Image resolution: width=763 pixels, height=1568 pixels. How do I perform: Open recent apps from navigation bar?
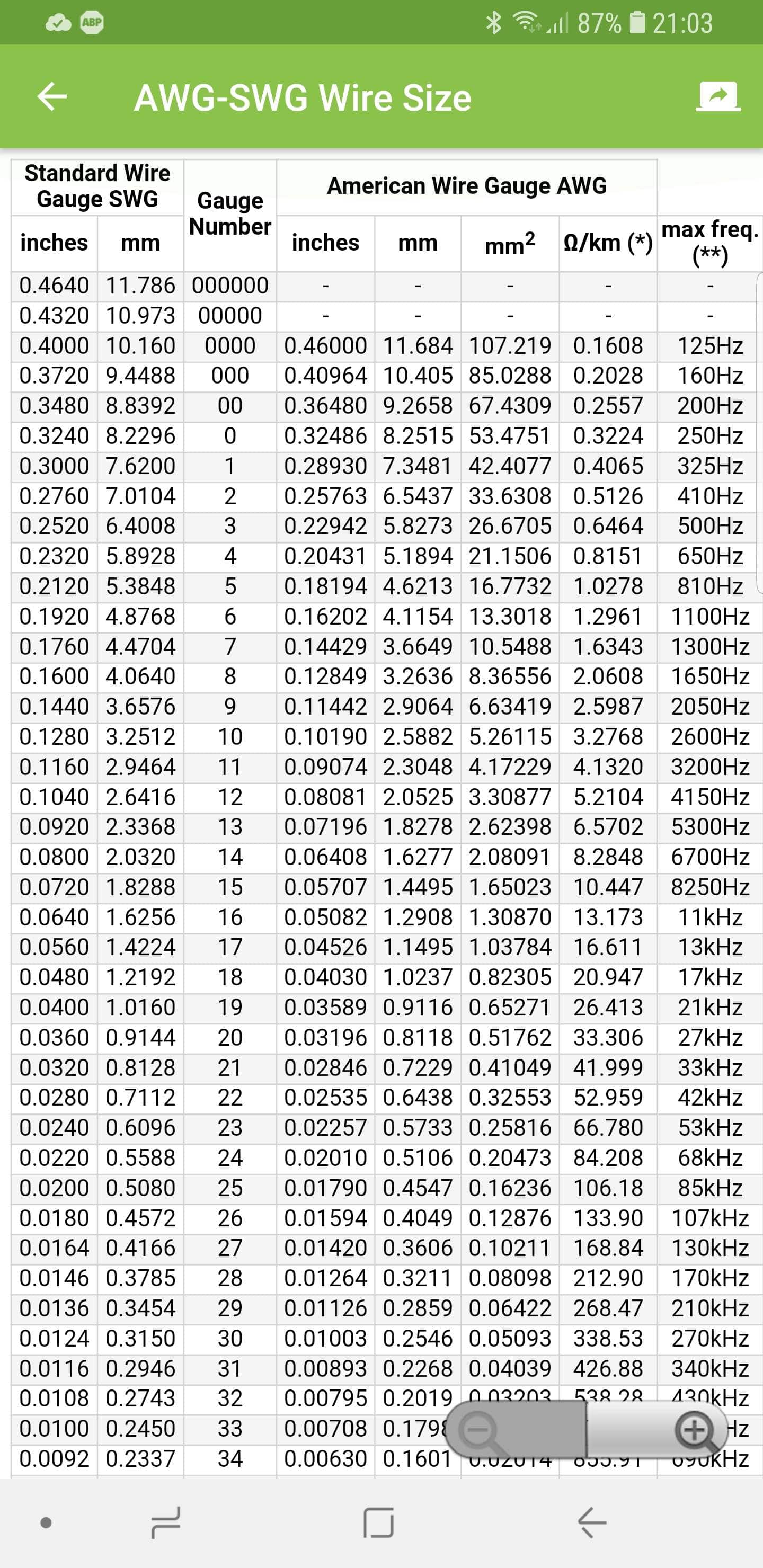[165, 1523]
